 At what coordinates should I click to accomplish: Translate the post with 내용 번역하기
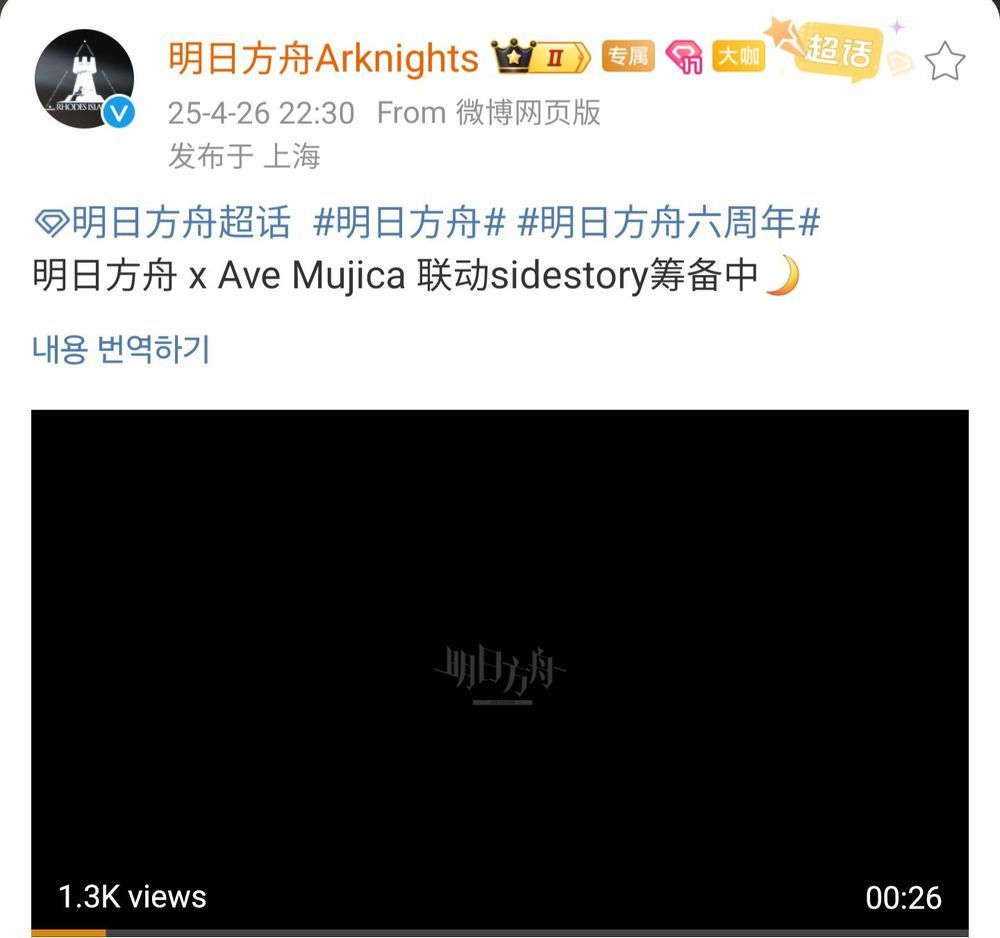[x=121, y=350]
